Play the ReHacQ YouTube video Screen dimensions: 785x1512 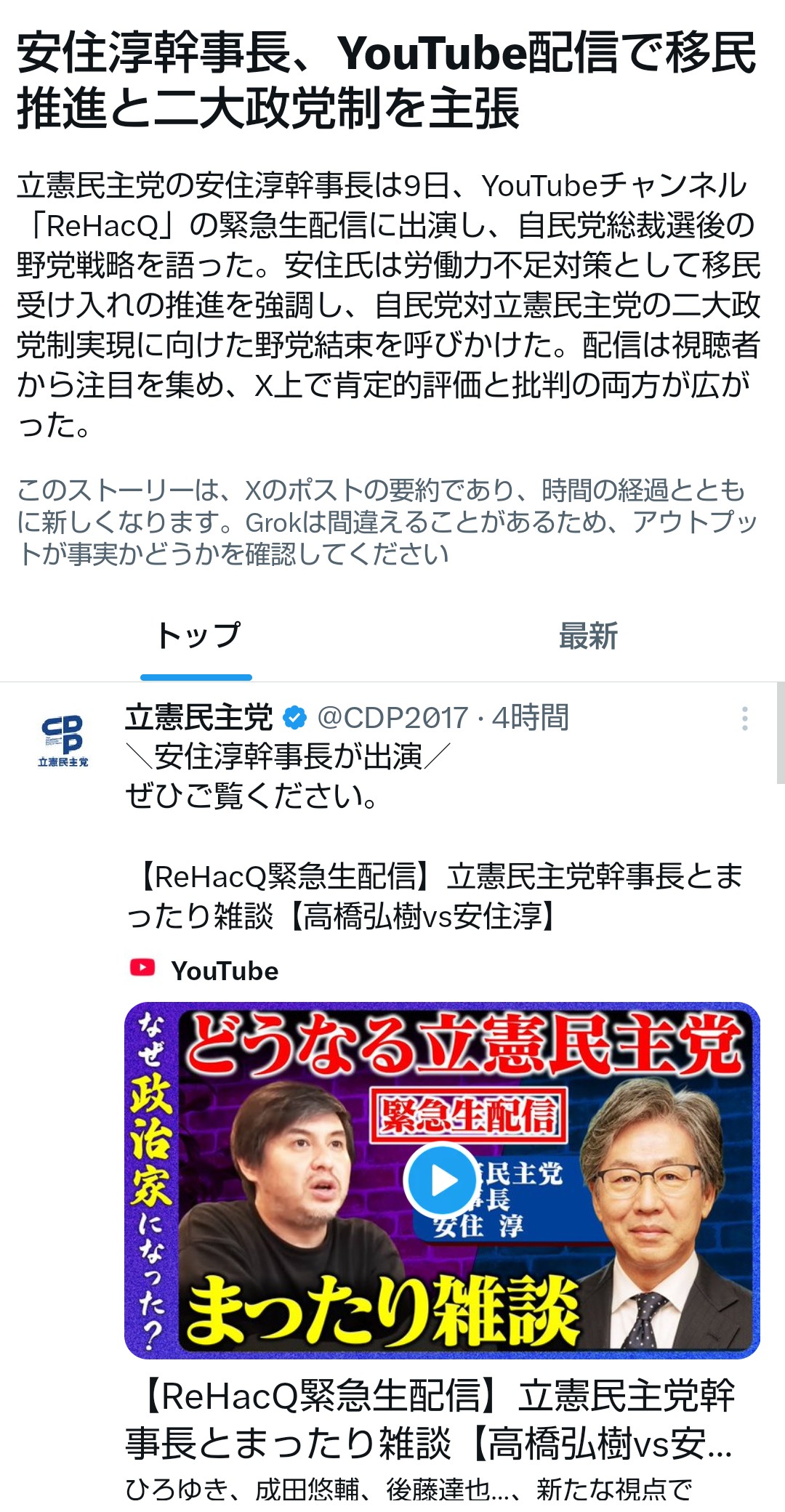[441, 1180]
